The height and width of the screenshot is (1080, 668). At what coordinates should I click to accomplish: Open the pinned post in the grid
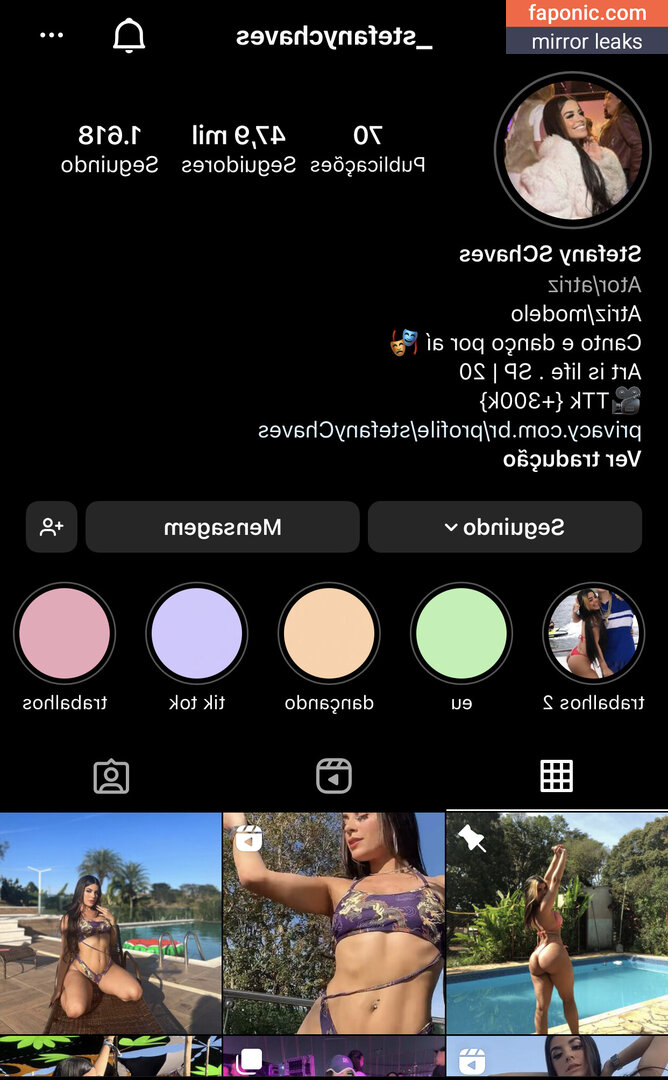[557, 922]
